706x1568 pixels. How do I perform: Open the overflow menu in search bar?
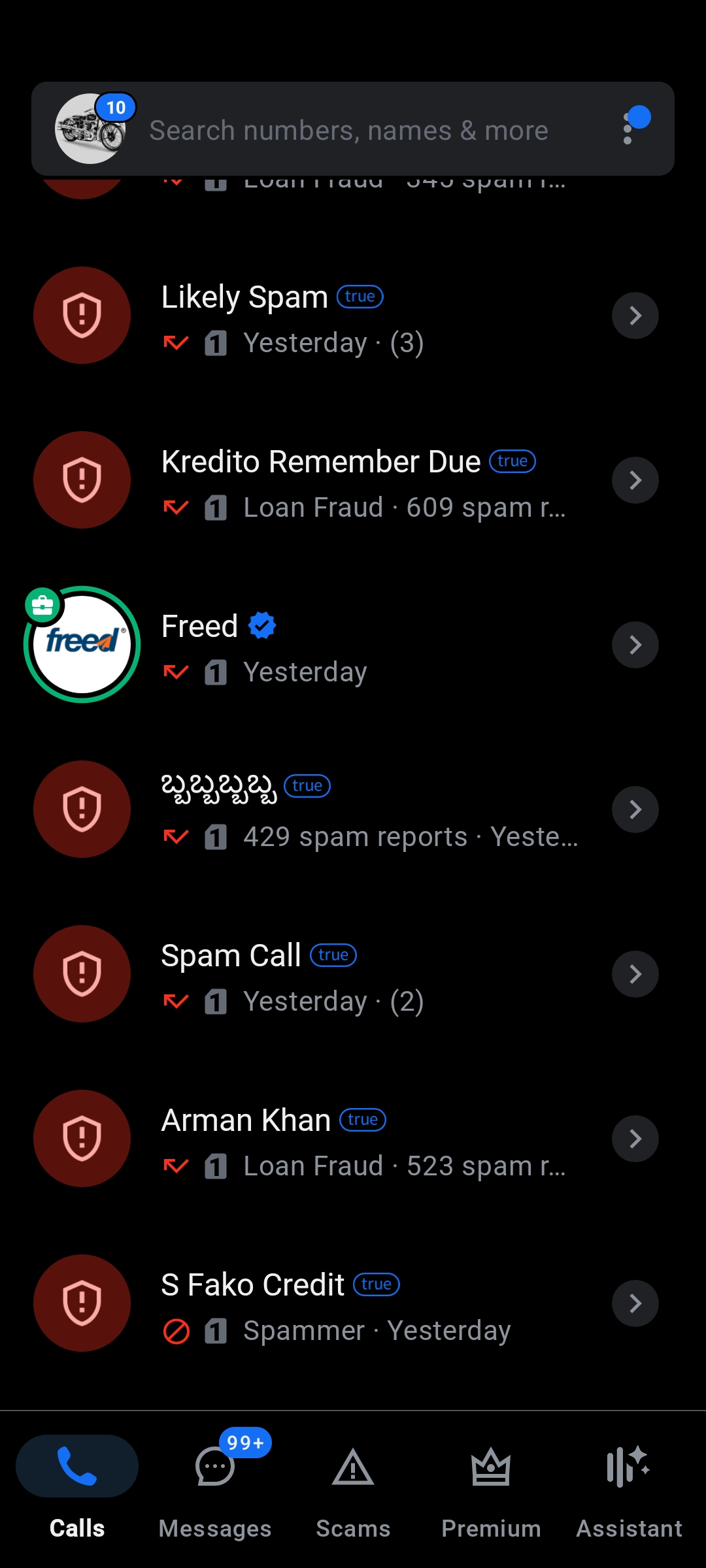click(628, 129)
